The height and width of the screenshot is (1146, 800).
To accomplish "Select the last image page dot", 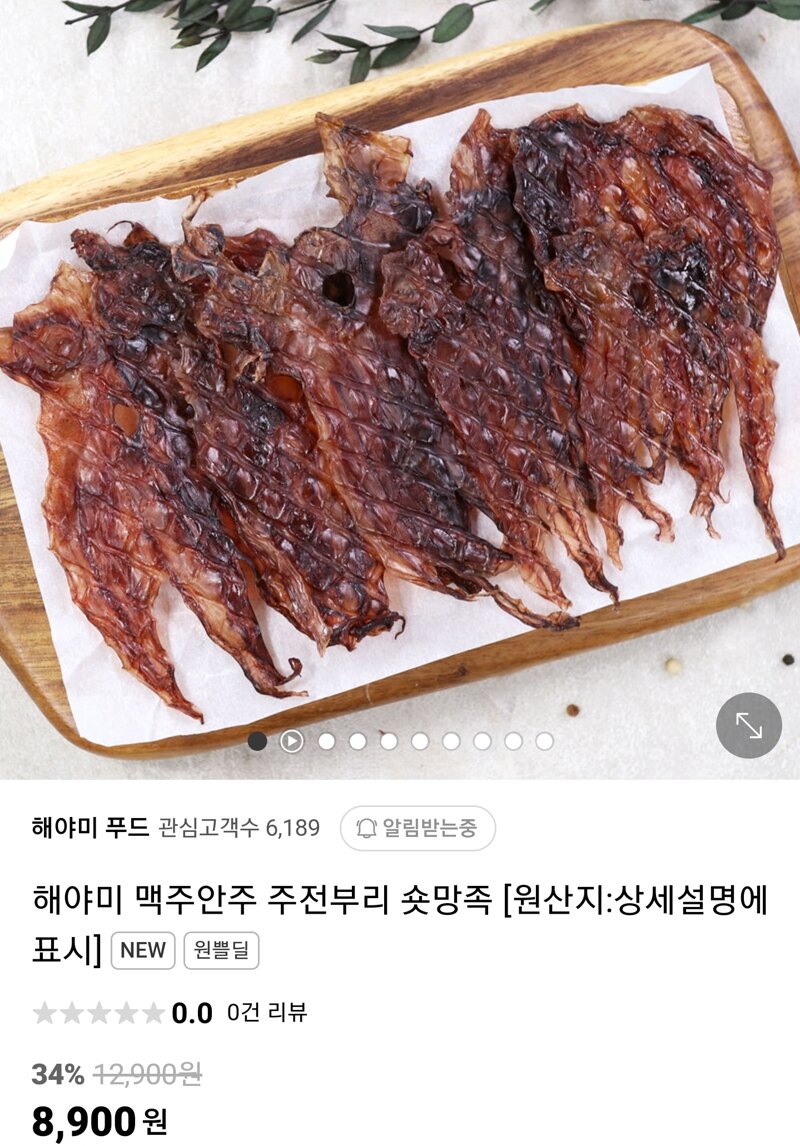I will pos(544,741).
